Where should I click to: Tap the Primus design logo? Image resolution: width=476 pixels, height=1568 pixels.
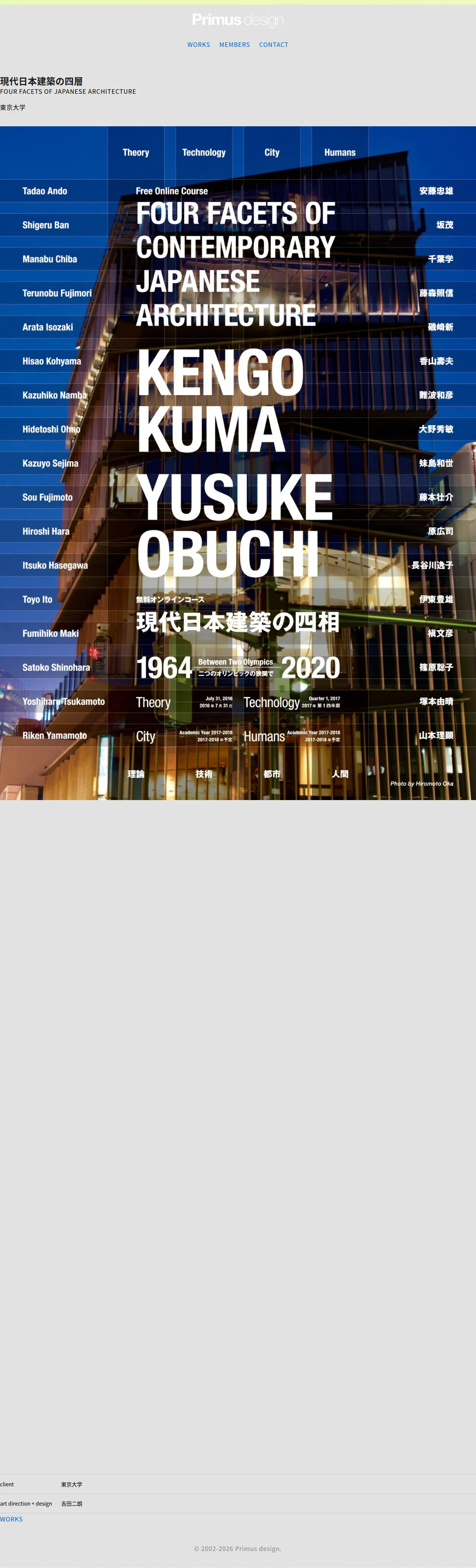(x=238, y=20)
